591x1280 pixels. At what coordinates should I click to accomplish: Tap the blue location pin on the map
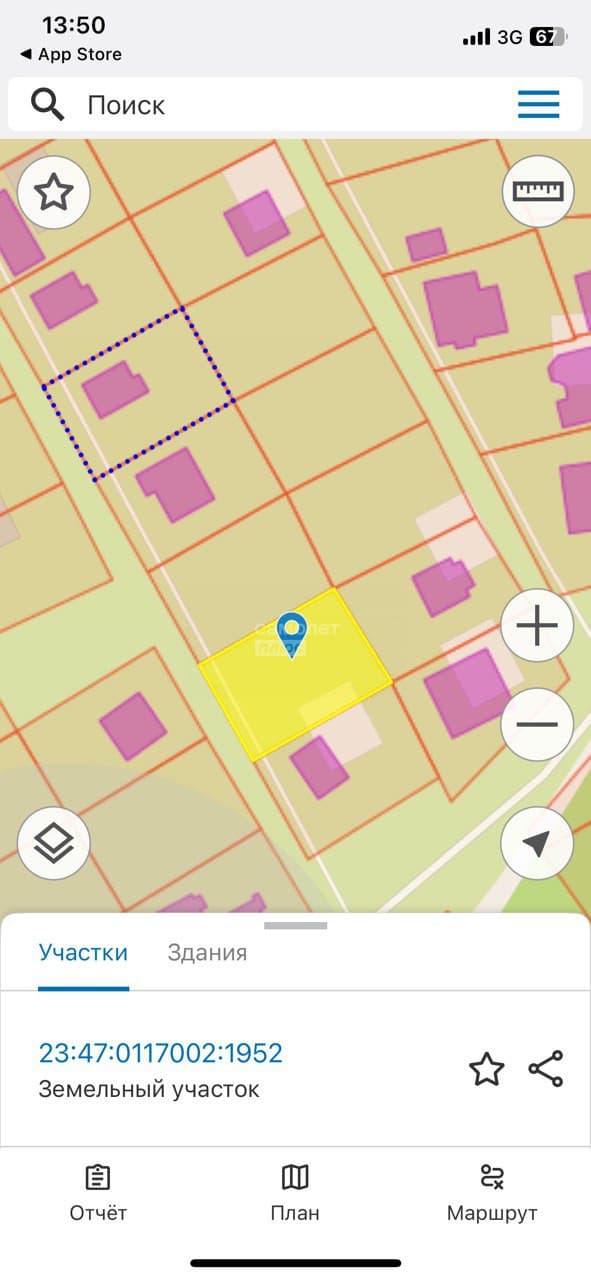[291, 631]
